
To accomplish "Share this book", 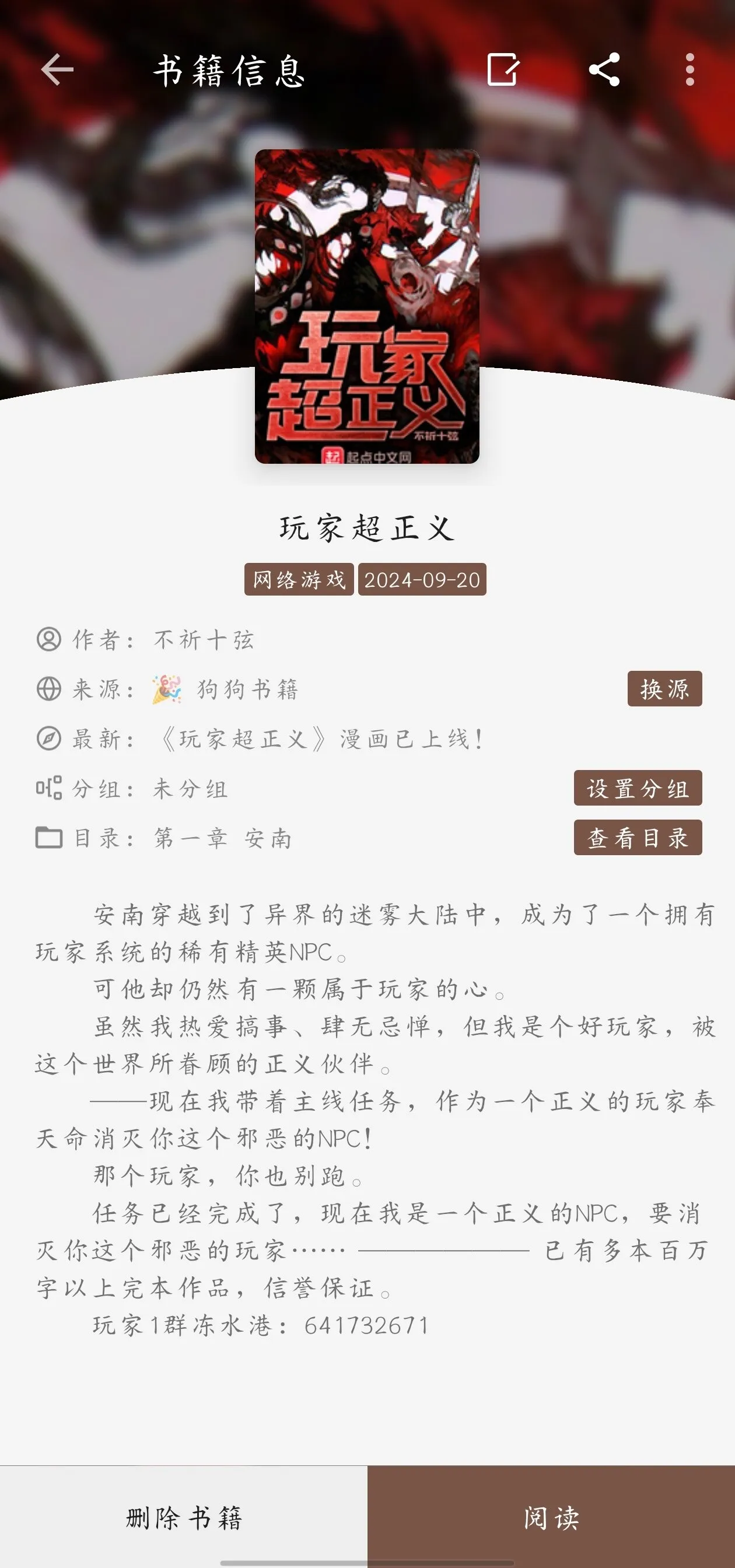I will click(x=604, y=69).
